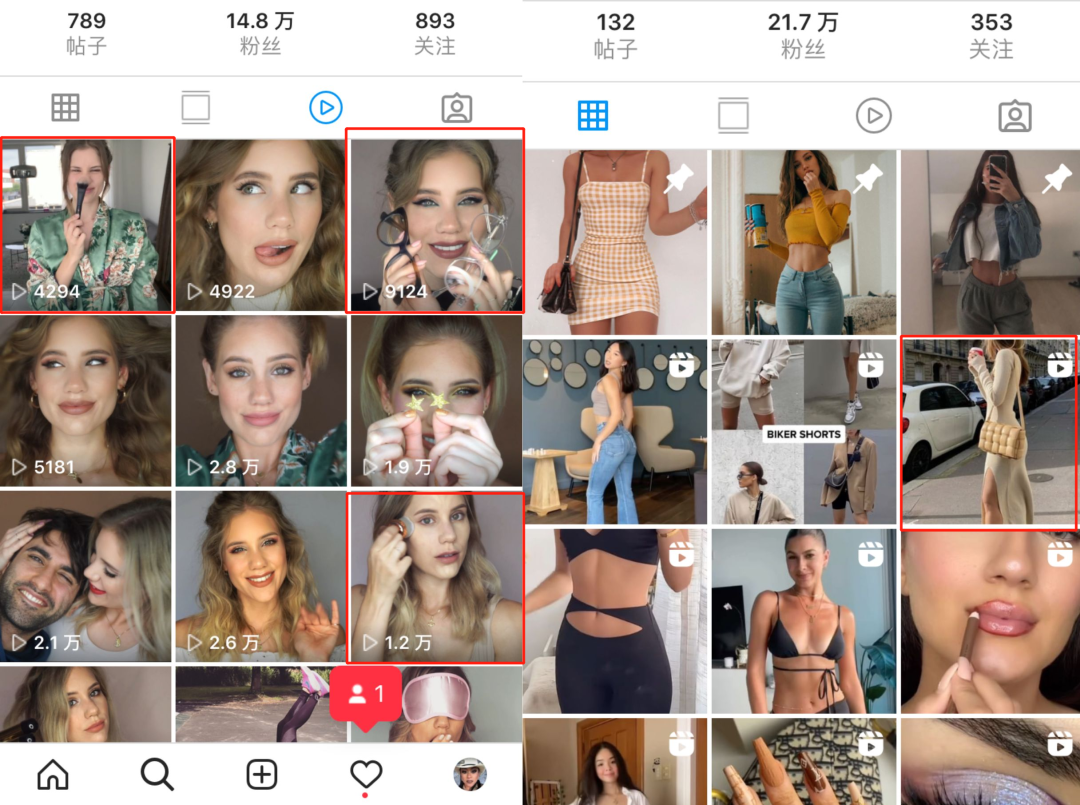Open the 893 关注 following list

[435, 33]
